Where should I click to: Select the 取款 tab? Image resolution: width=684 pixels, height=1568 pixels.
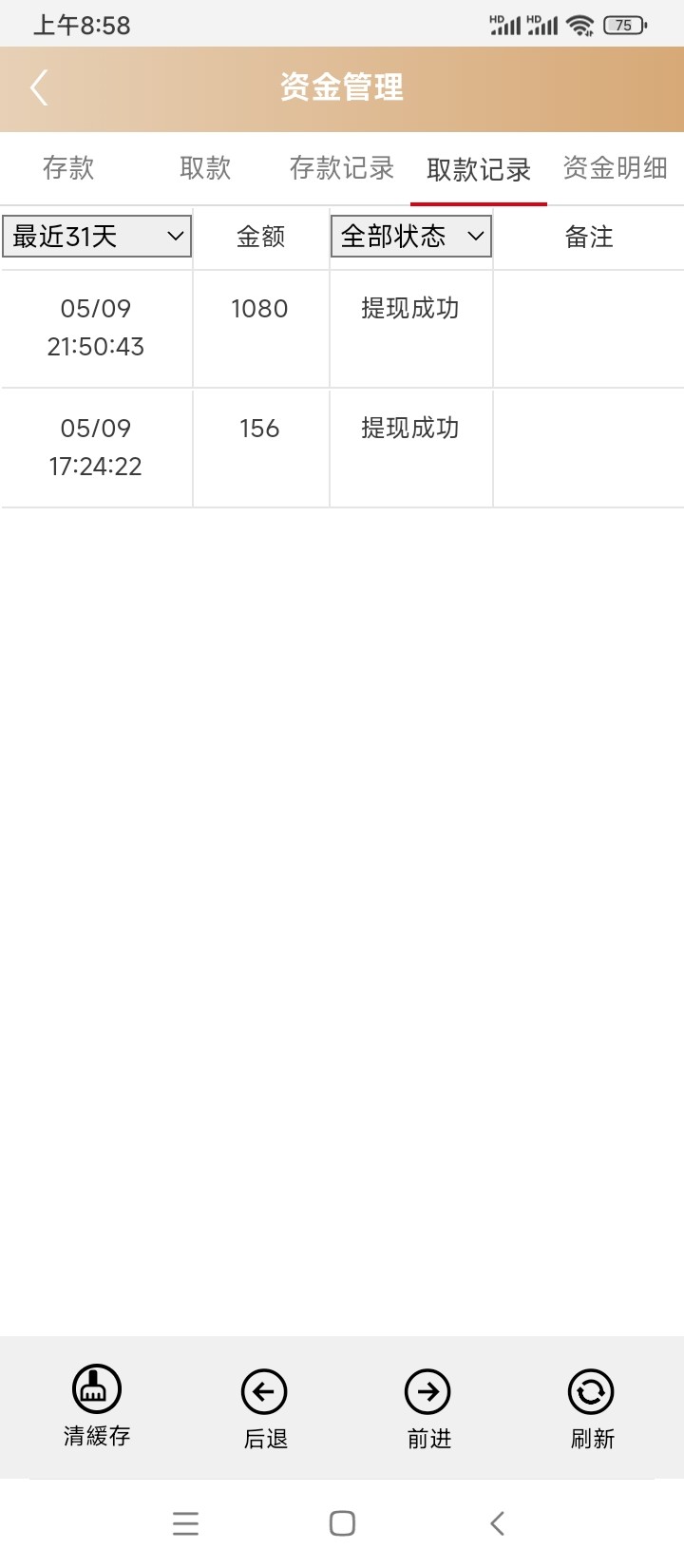(x=204, y=168)
